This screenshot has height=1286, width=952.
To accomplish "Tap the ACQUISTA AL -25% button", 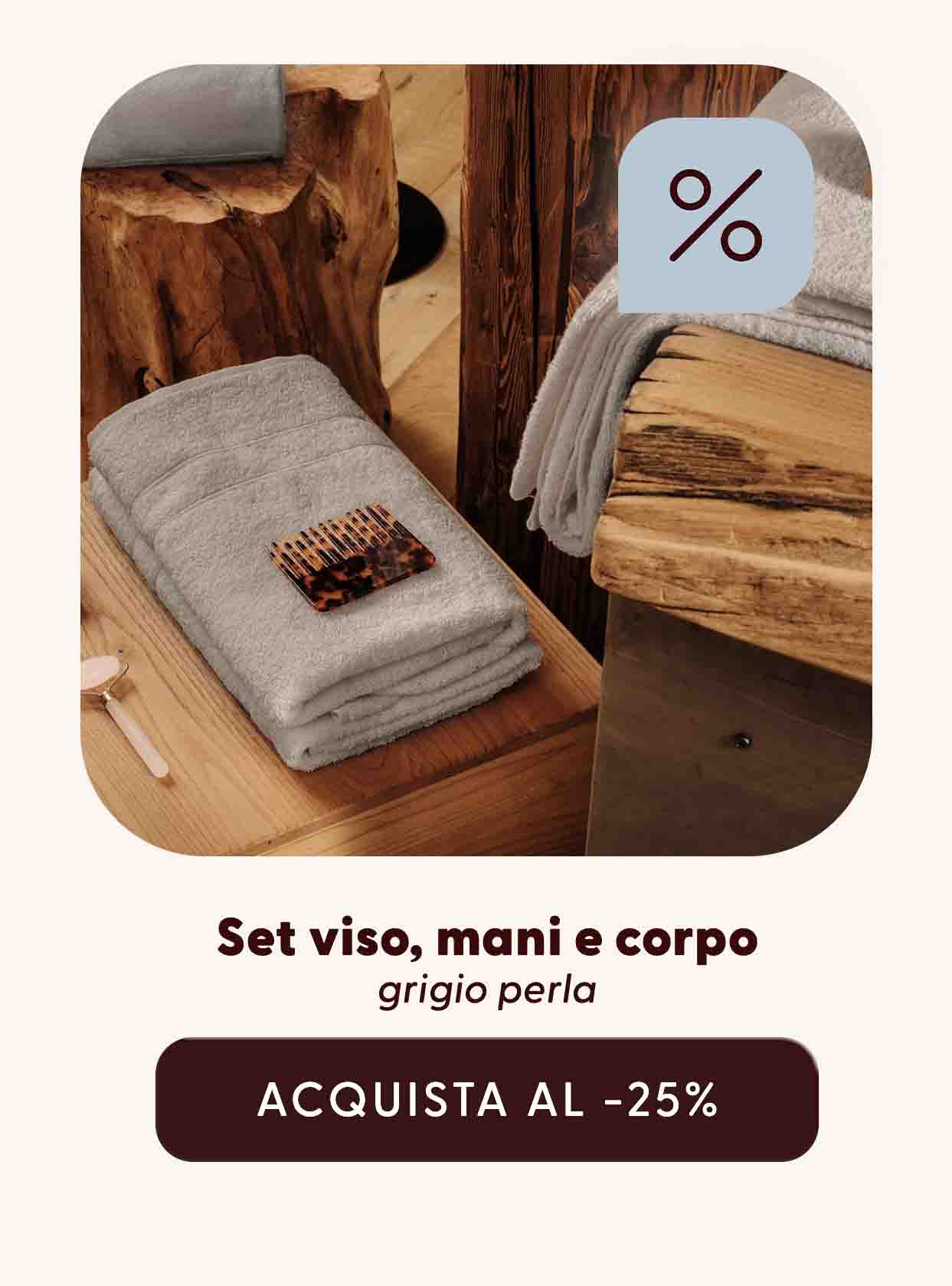I will click(486, 1099).
